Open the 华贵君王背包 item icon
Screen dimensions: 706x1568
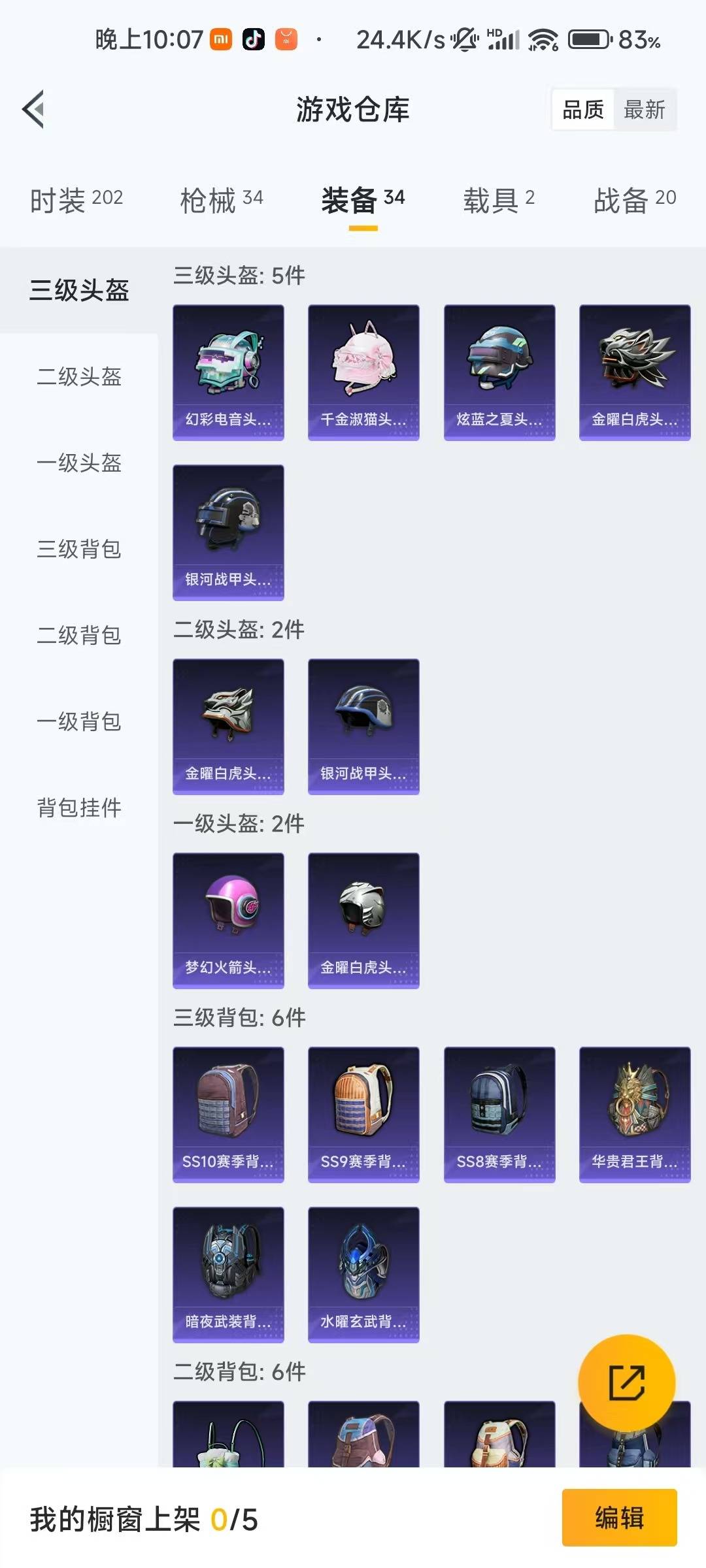coord(633,1115)
